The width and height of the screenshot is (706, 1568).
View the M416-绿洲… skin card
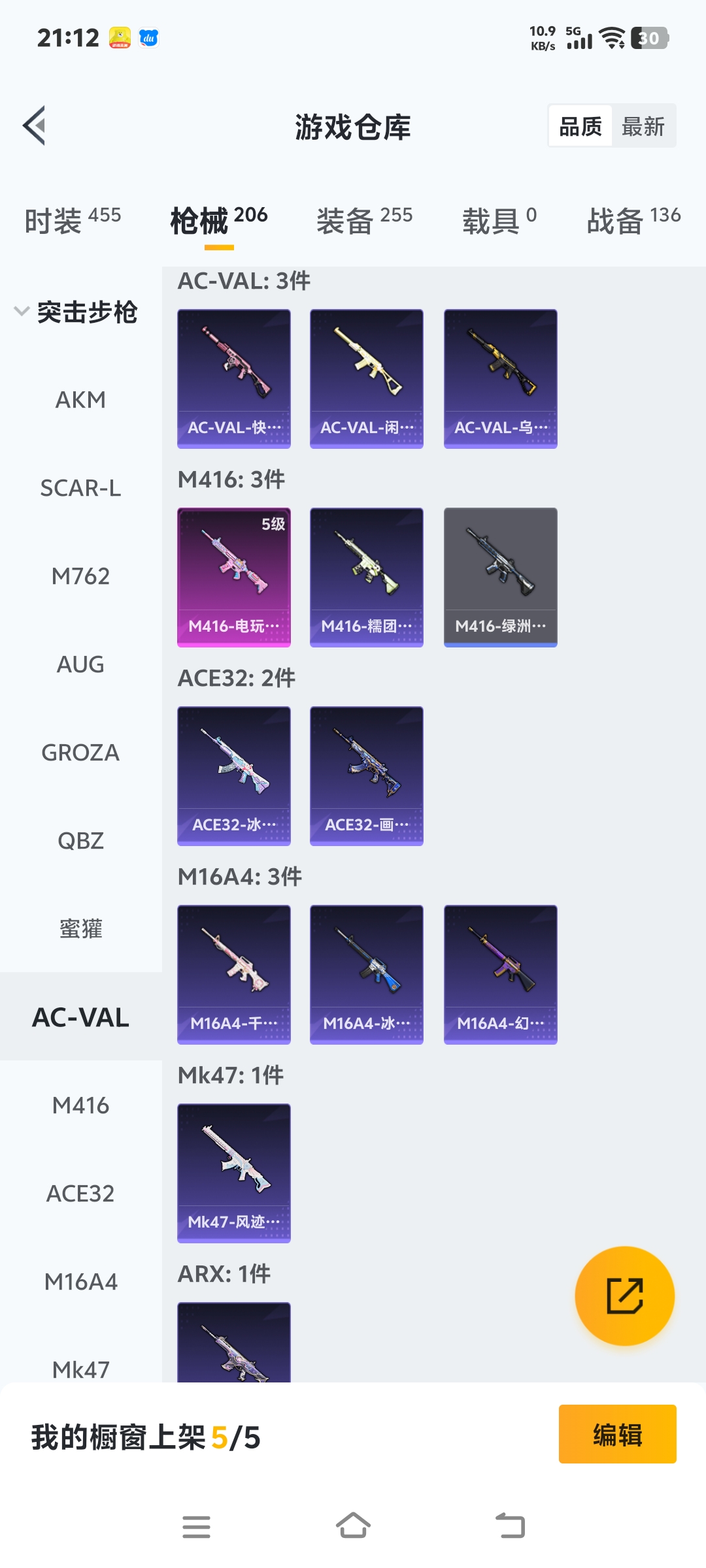coord(500,578)
